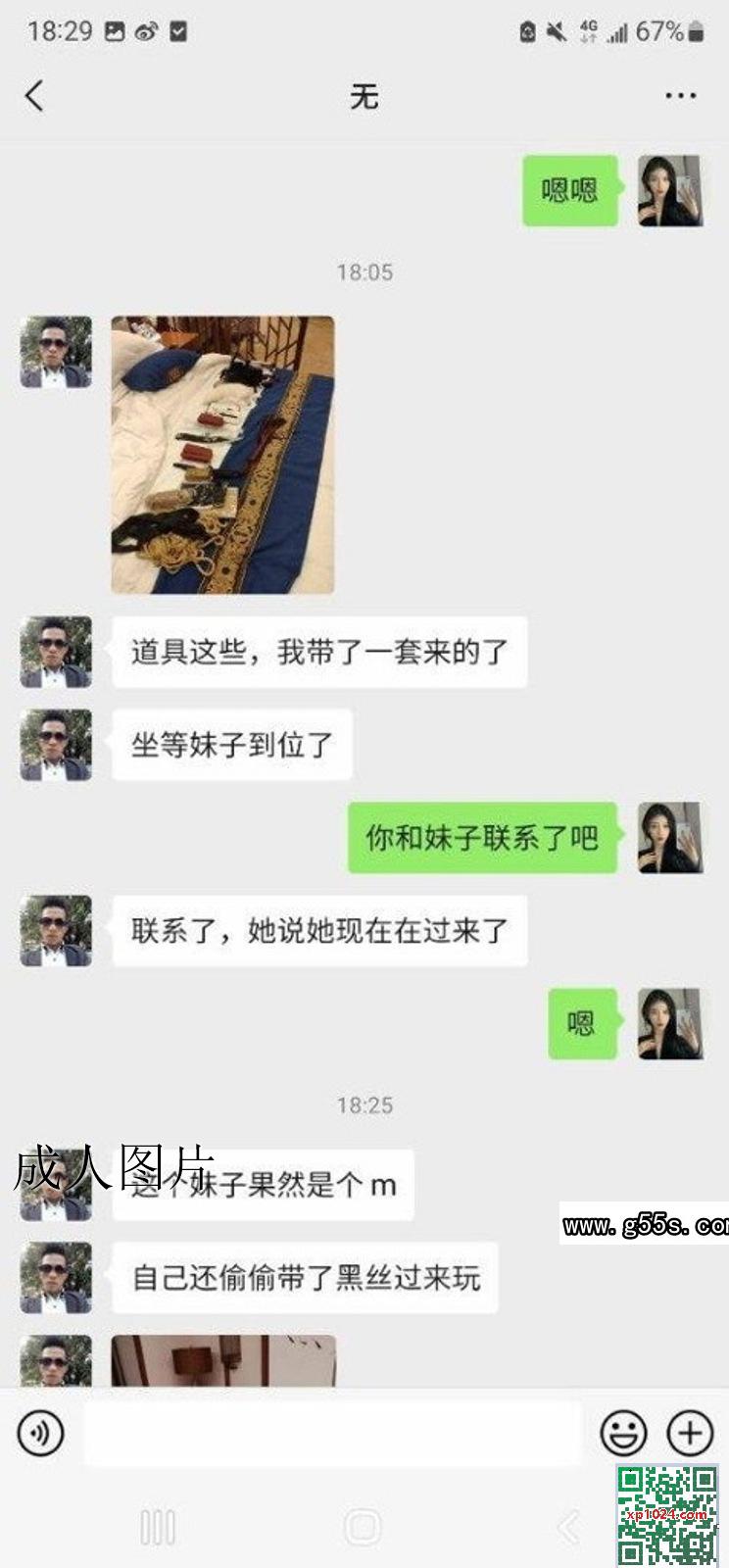Open the partially visible photo at bottom
729x1568 pixels.
[223, 1360]
